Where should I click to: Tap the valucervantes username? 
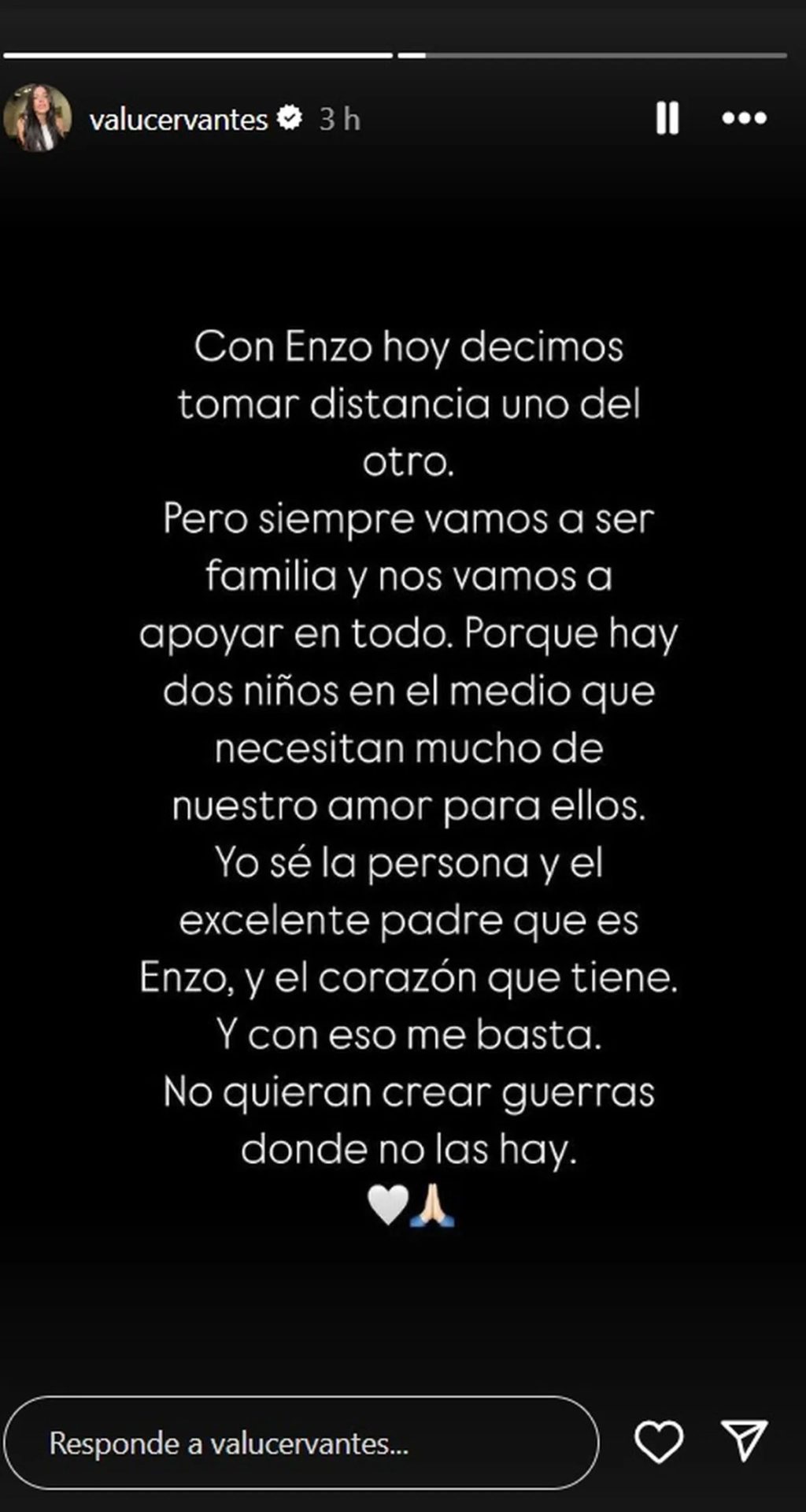[x=179, y=120]
